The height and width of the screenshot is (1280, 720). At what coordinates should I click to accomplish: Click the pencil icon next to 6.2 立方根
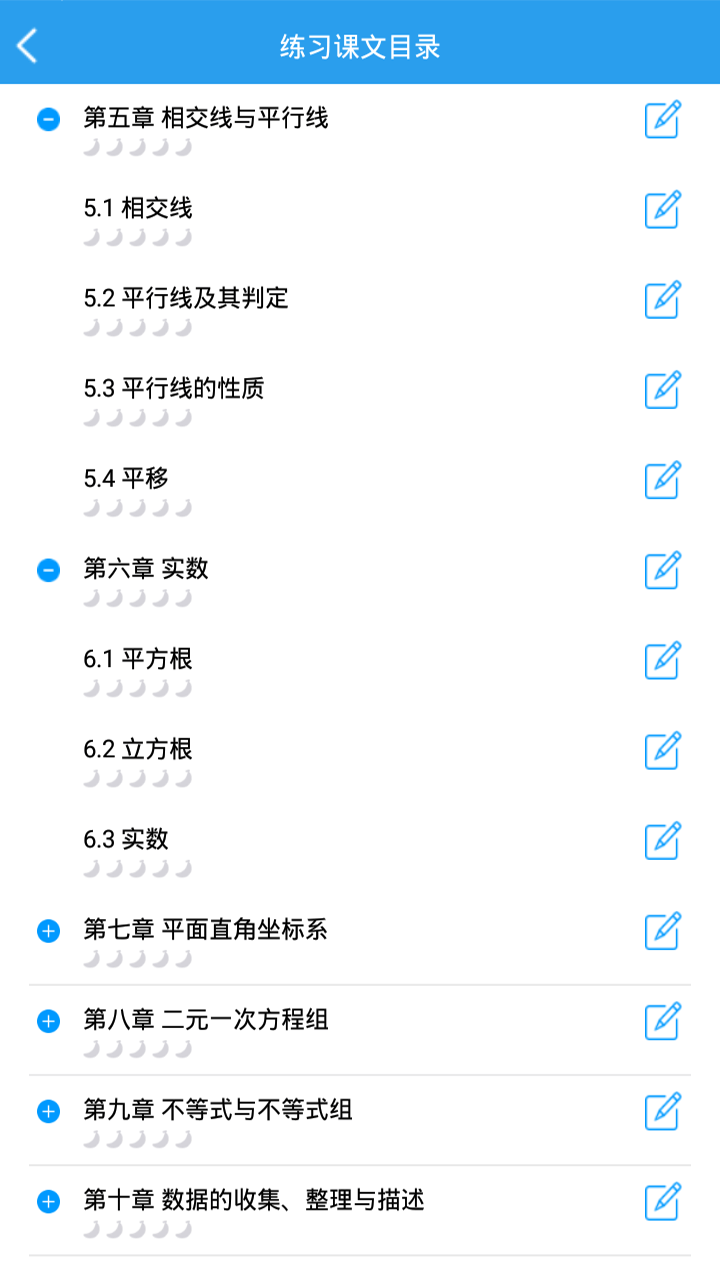click(x=661, y=751)
